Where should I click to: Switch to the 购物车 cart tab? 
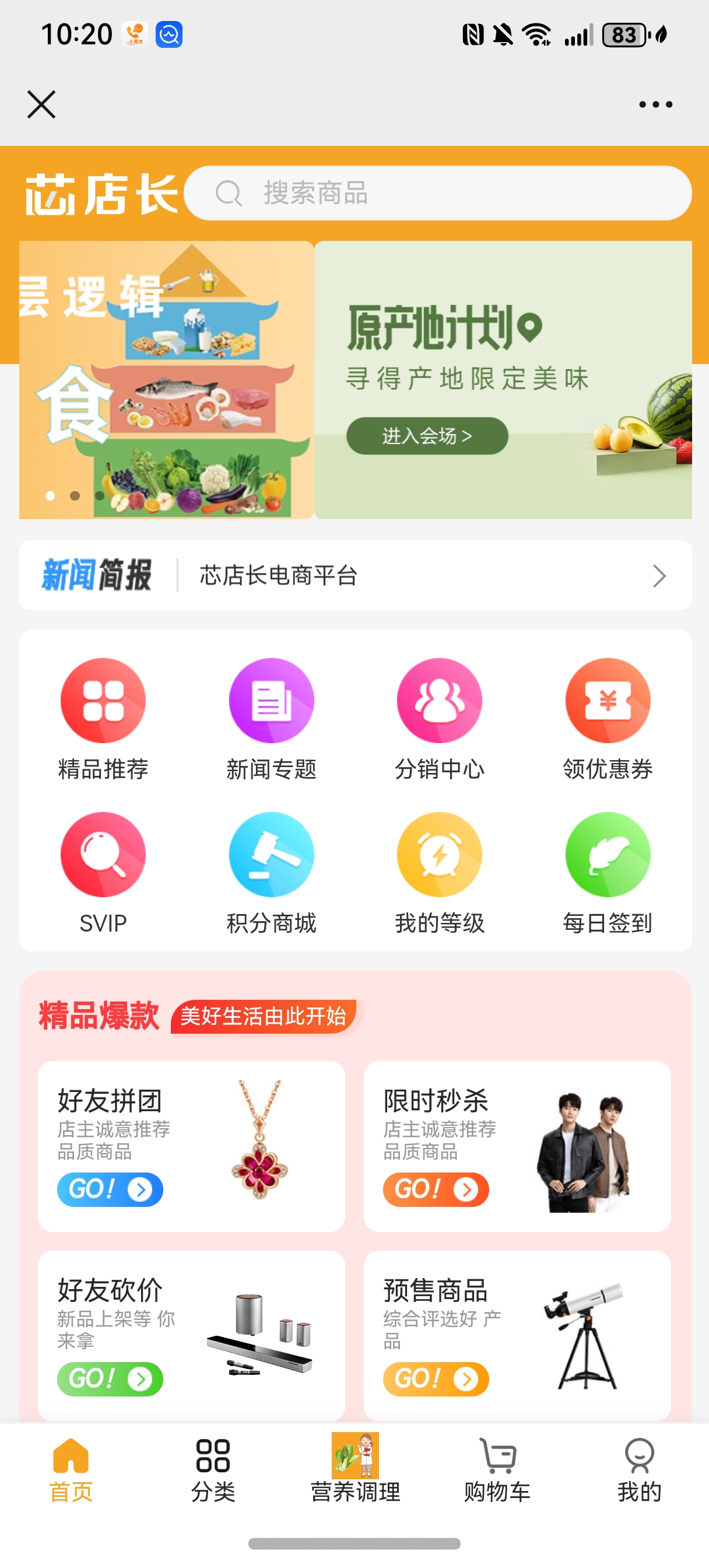(x=497, y=1469)
